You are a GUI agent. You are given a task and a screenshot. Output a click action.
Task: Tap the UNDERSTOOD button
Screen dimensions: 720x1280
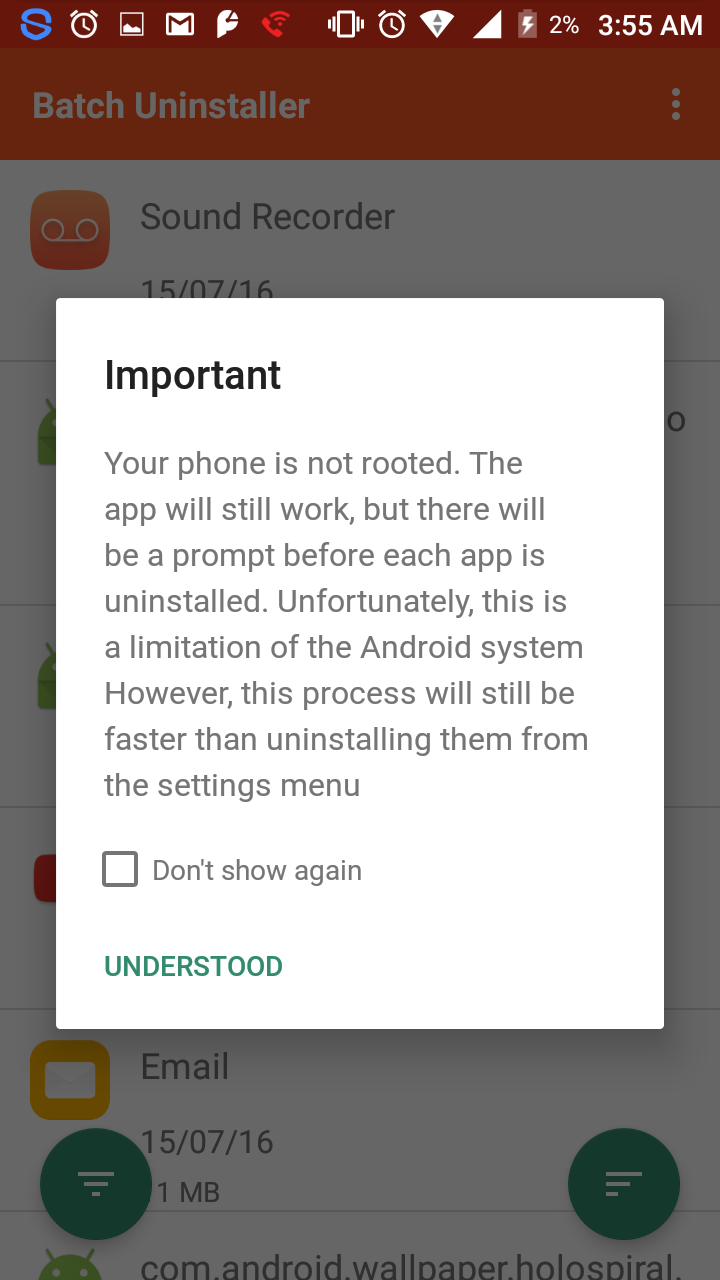(x=193, y=966)
